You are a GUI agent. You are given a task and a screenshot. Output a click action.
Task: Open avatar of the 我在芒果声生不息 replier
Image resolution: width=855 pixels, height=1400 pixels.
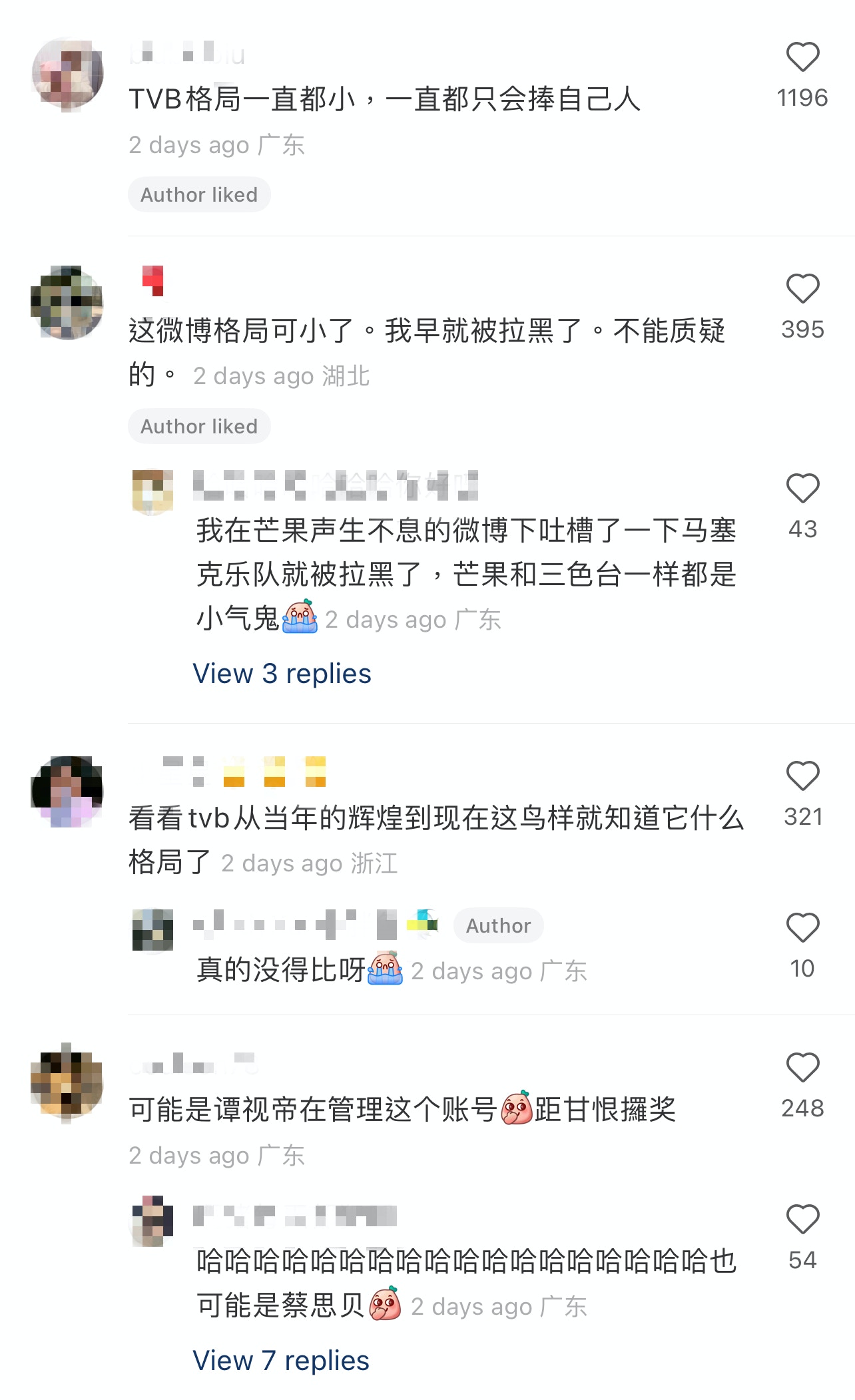tap(152, 491)
